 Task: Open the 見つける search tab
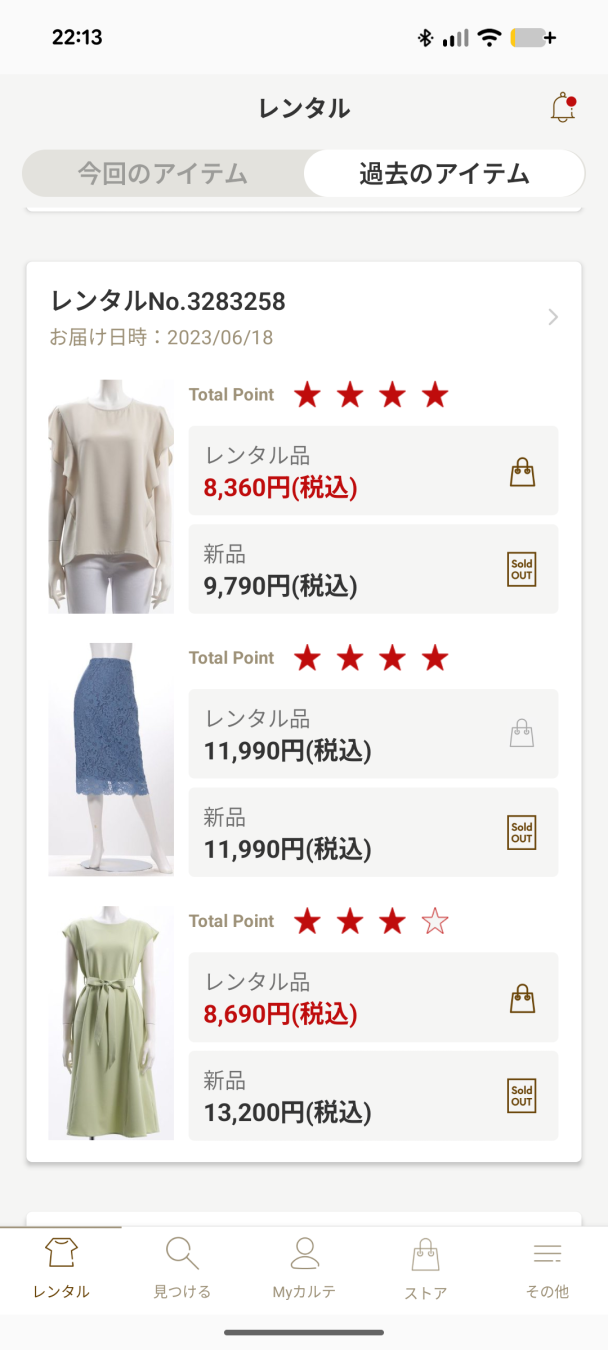coord(182,1268)
